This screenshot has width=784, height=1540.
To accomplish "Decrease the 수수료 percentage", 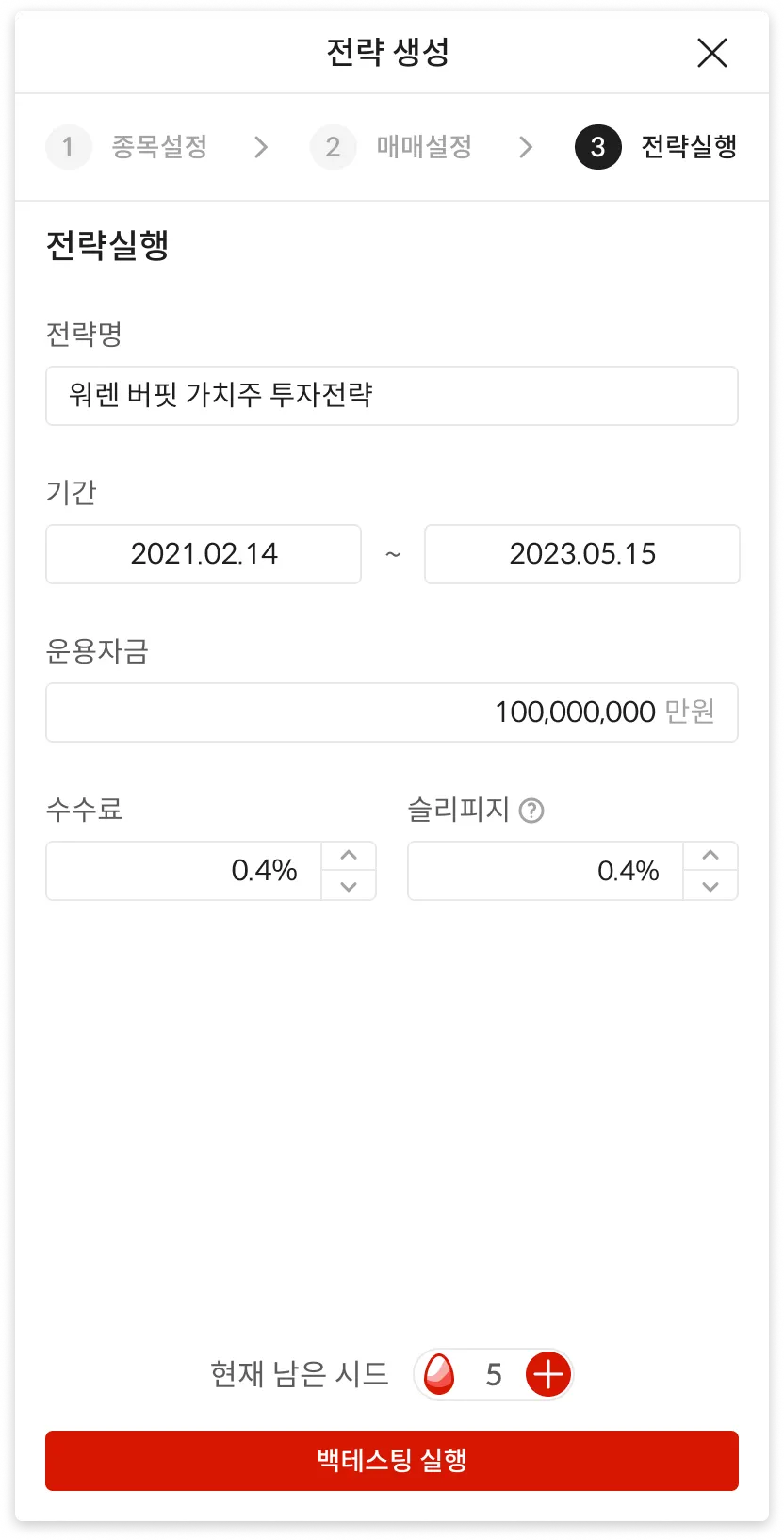I will (x=349, y=886).
